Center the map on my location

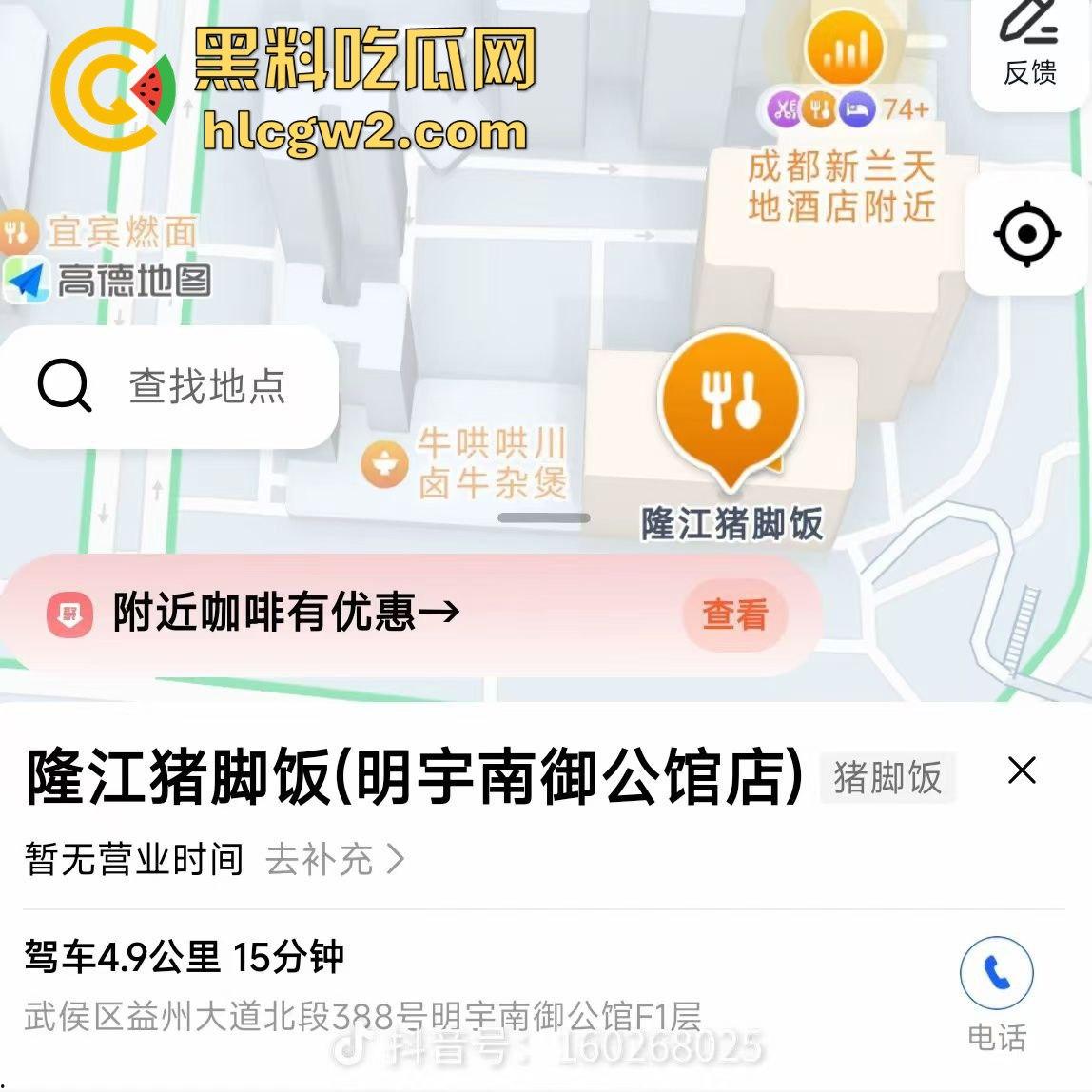(1026, 234)
